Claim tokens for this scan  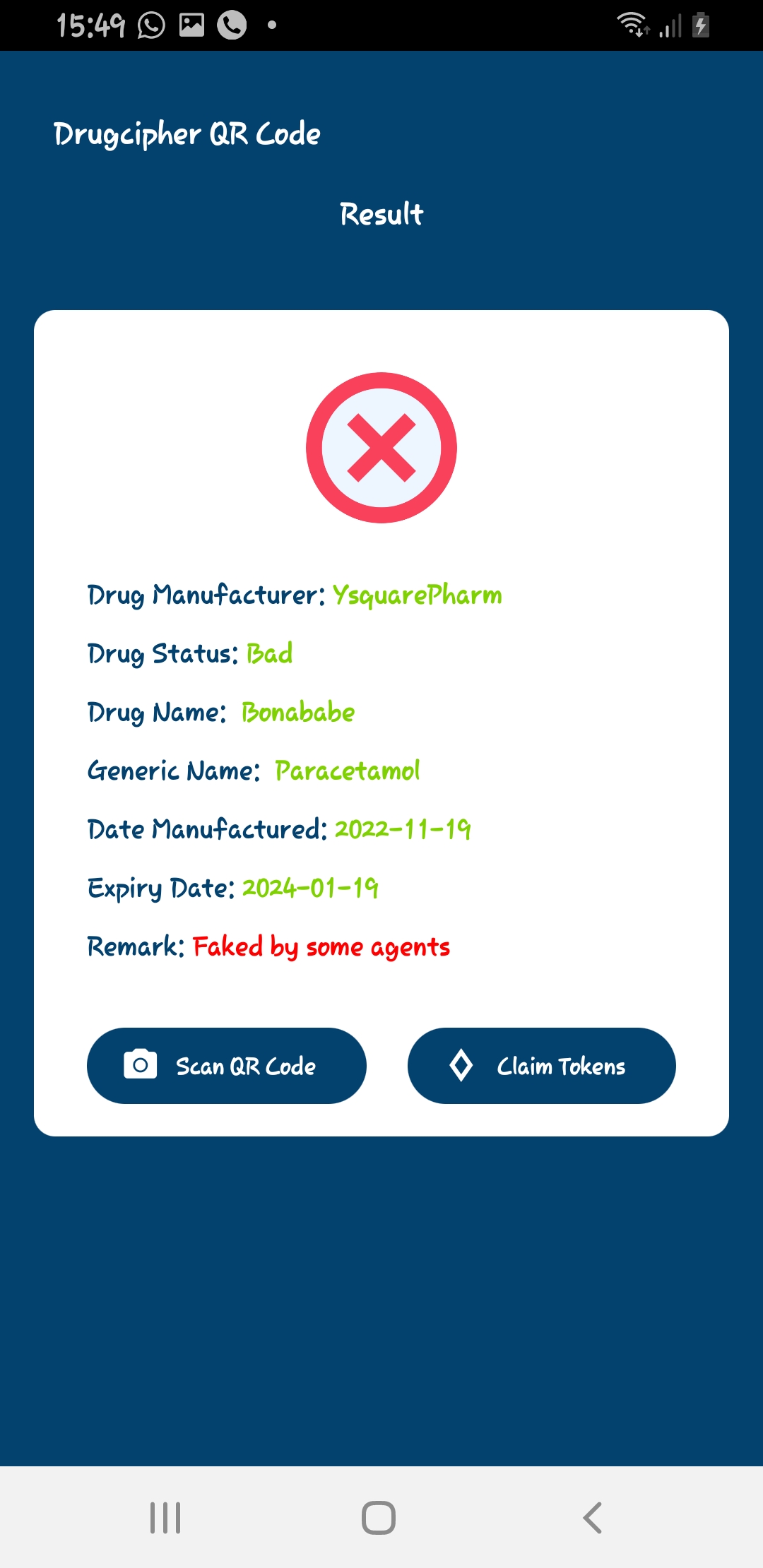click(541, 1065)
